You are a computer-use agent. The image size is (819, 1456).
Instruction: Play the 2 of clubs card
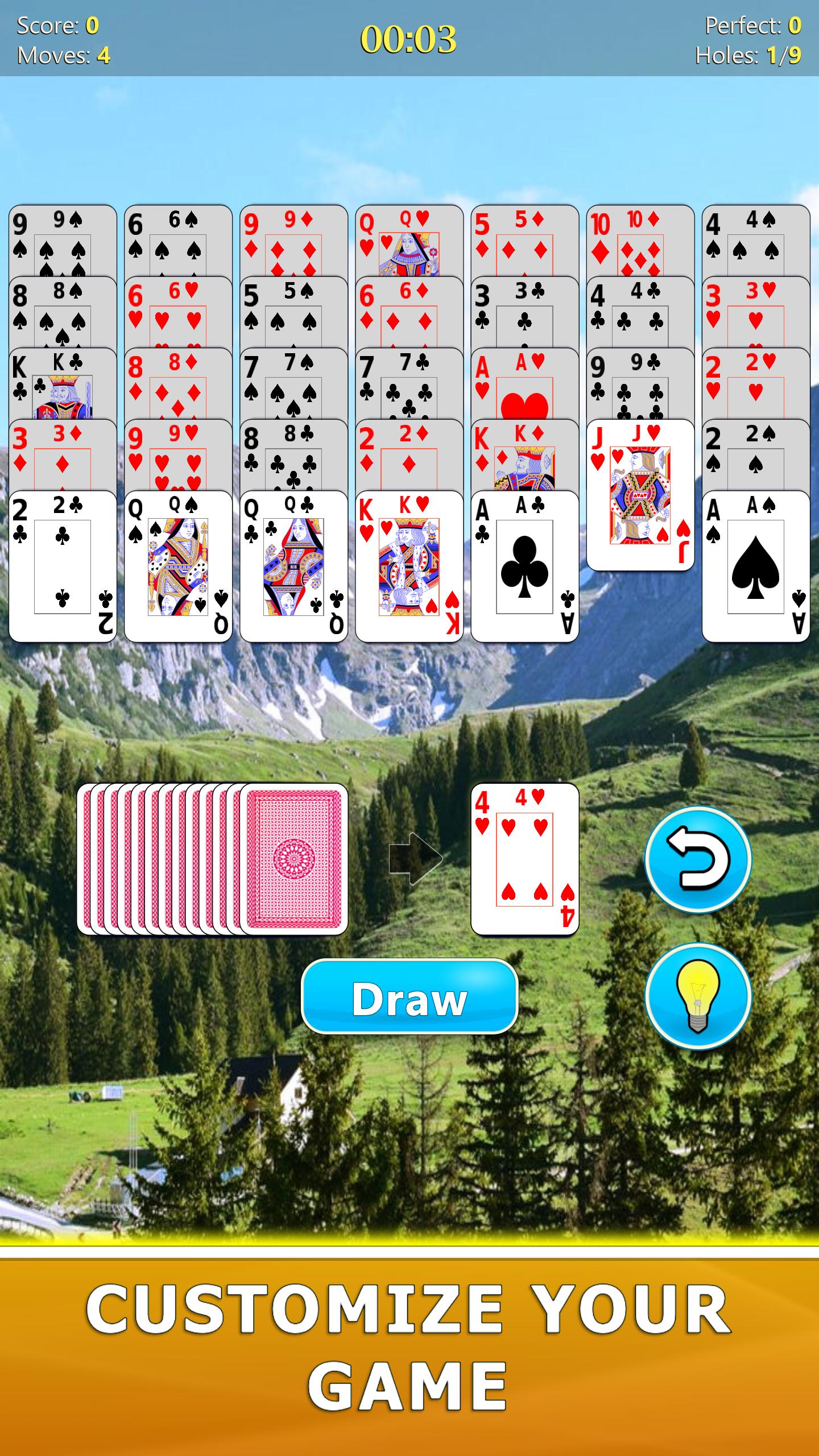(63, 566)
